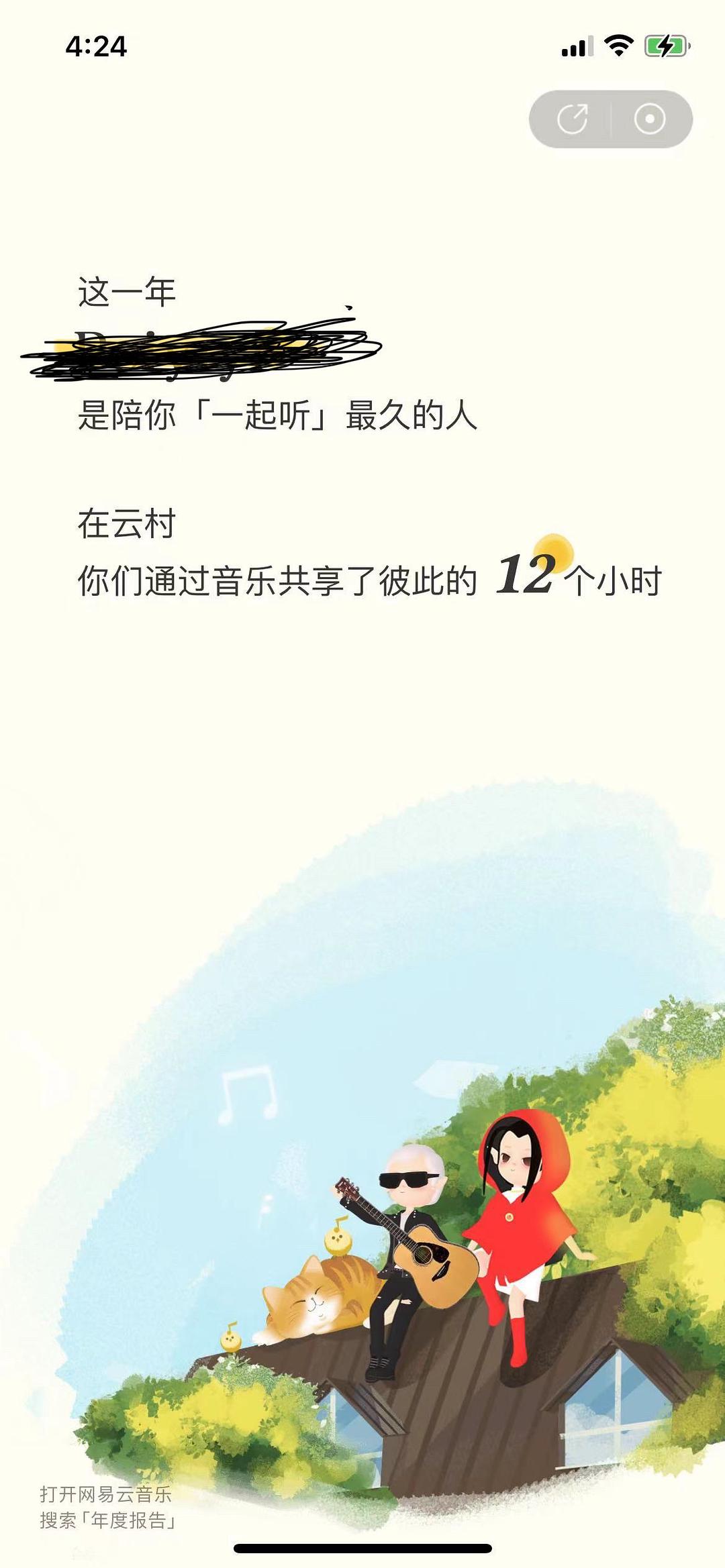The height and width of the screenshot is (1568, 725).
Task: Close the page via the circle icon
Action: (x=649, y=119)
